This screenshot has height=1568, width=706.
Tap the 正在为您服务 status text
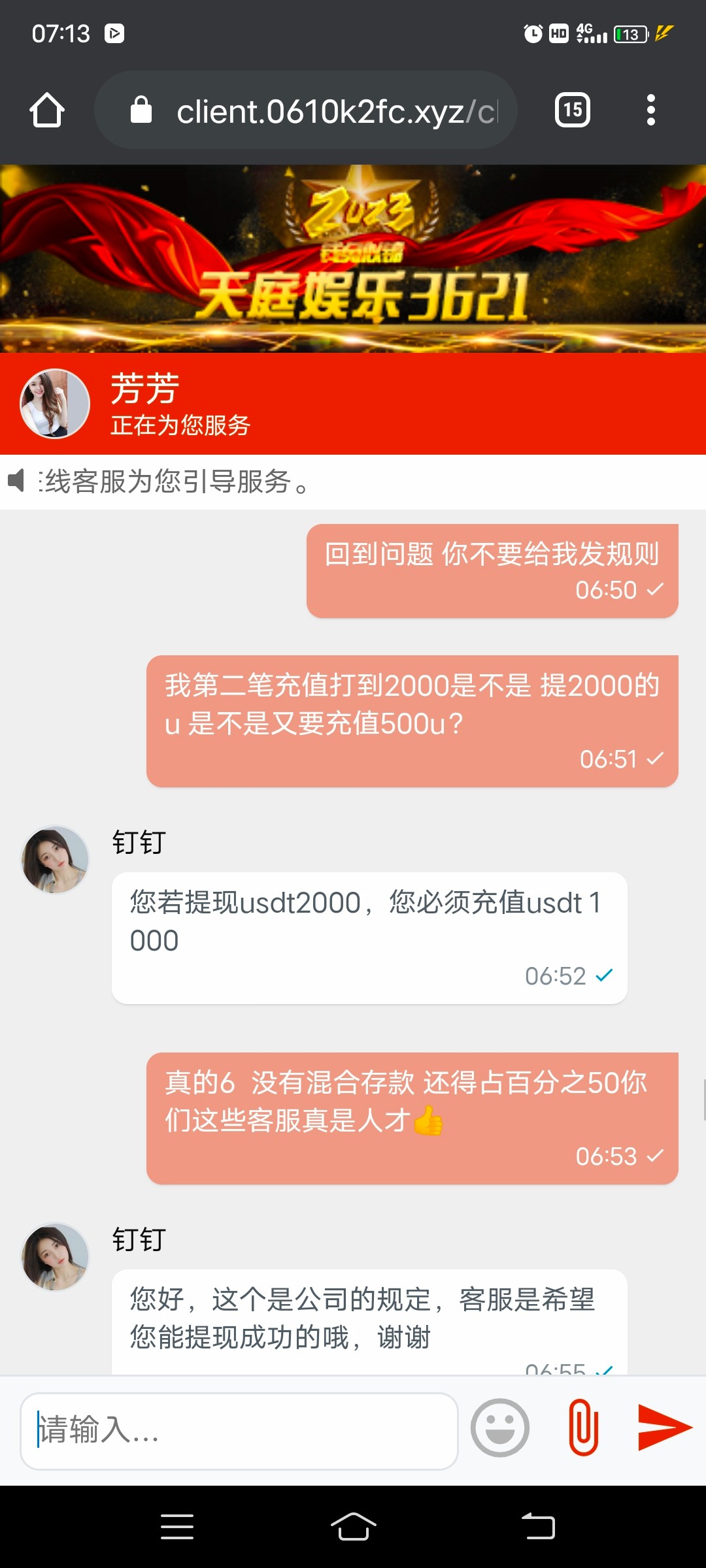tap(178, 425)
